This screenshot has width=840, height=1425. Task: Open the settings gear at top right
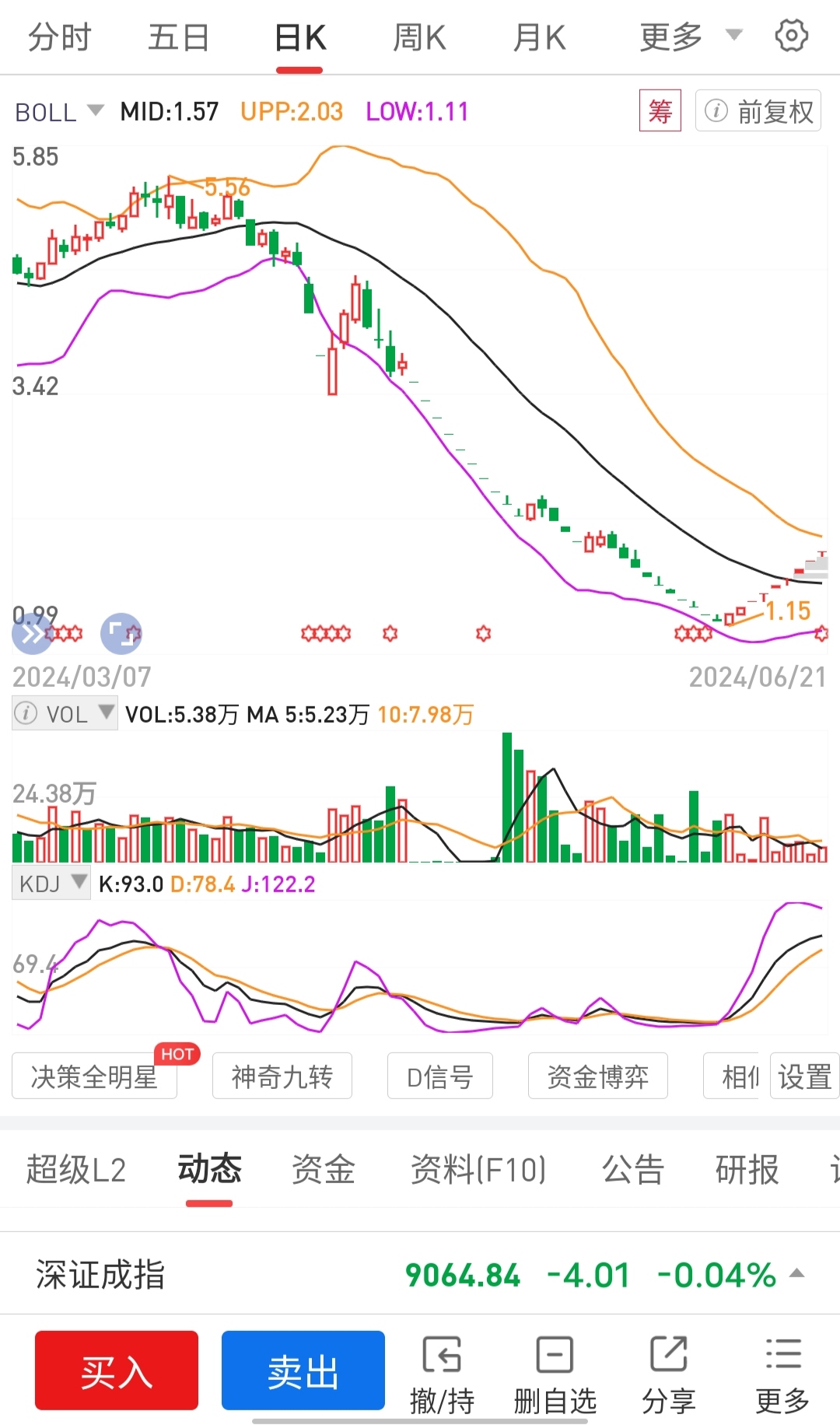[x=791, y=35]
